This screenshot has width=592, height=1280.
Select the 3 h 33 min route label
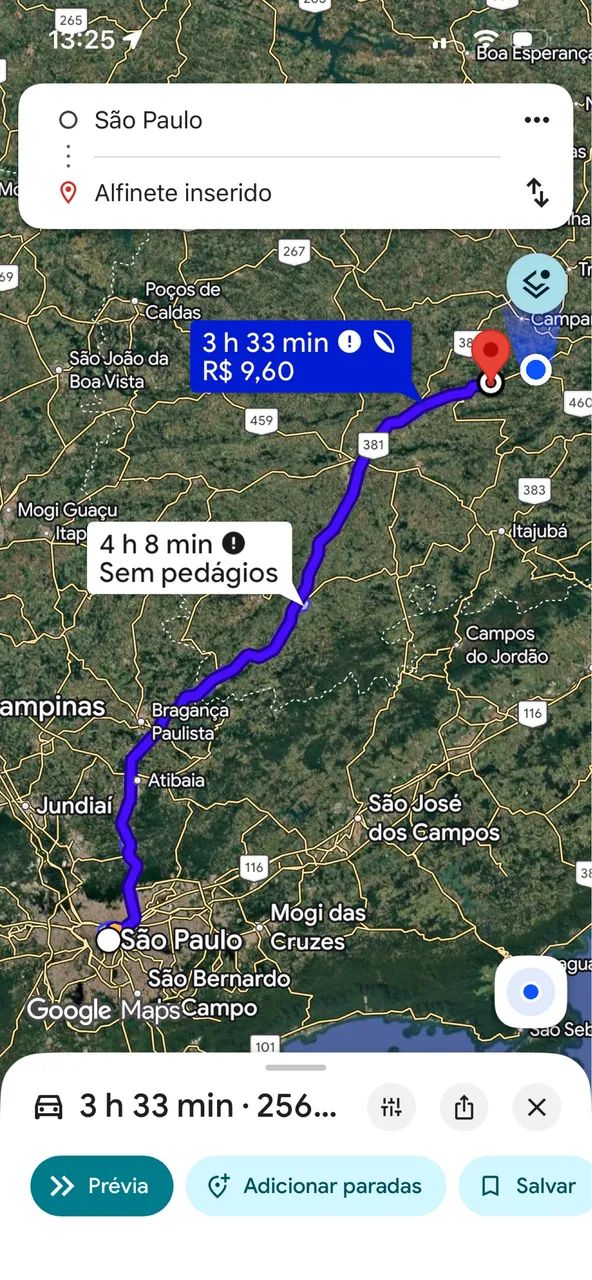click(x=300, y=357)
